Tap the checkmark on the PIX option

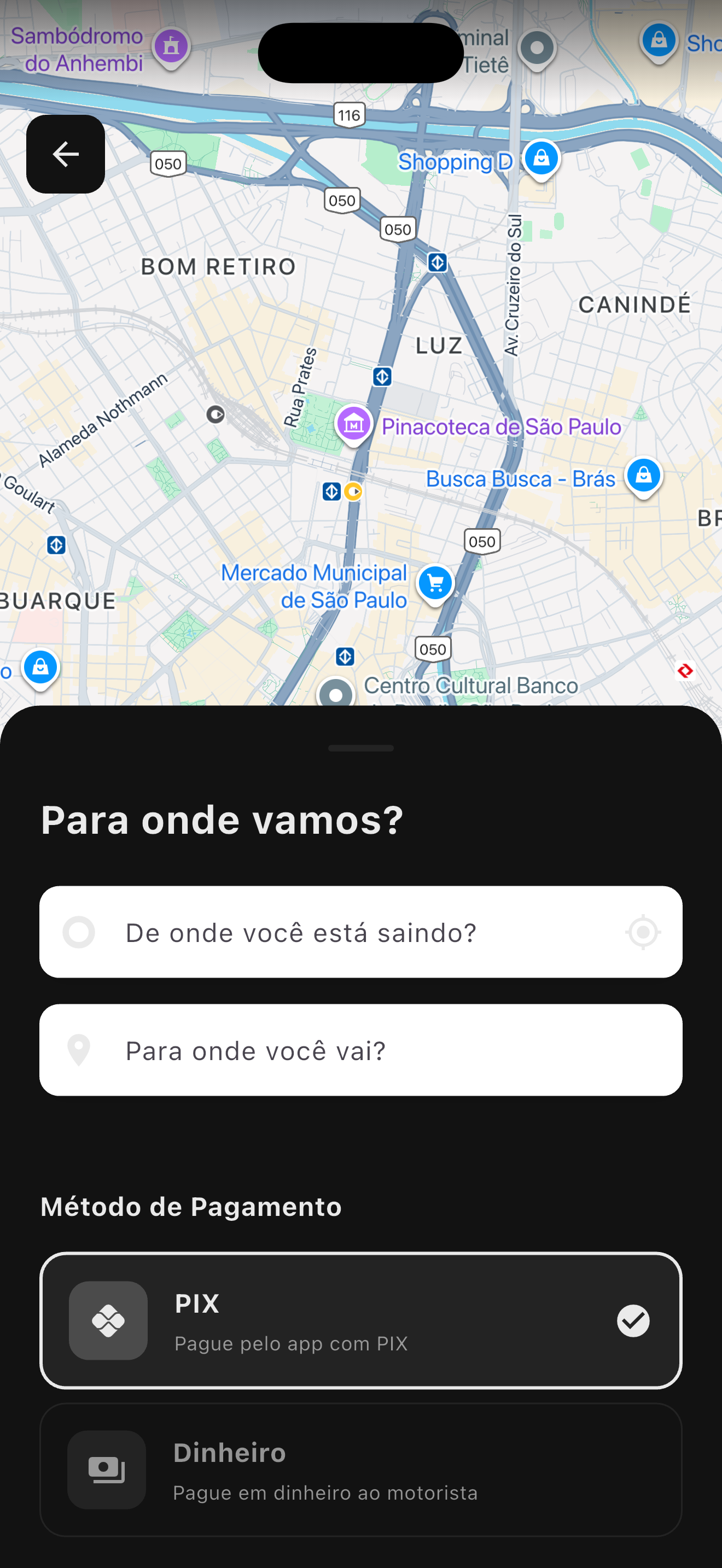[633, 1320]
